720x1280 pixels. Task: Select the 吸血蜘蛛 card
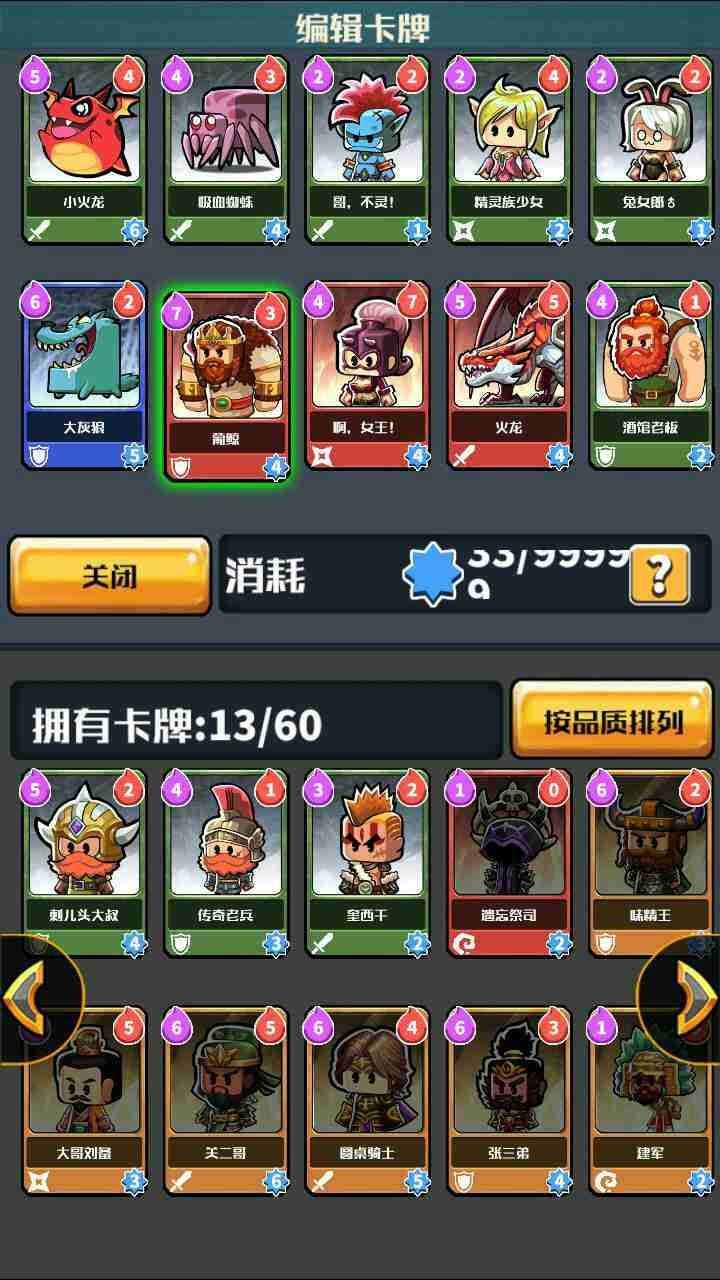pyautogui.click(x=226, y=150)
